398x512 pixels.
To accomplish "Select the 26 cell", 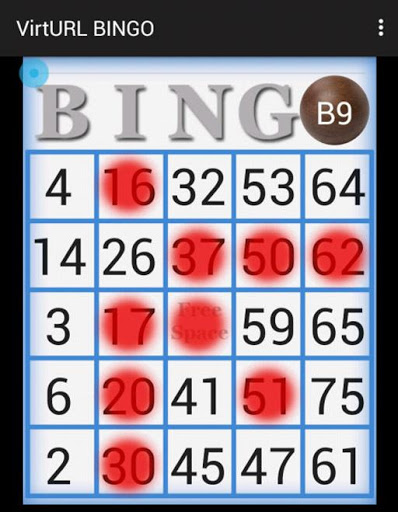I will point(131,255).
